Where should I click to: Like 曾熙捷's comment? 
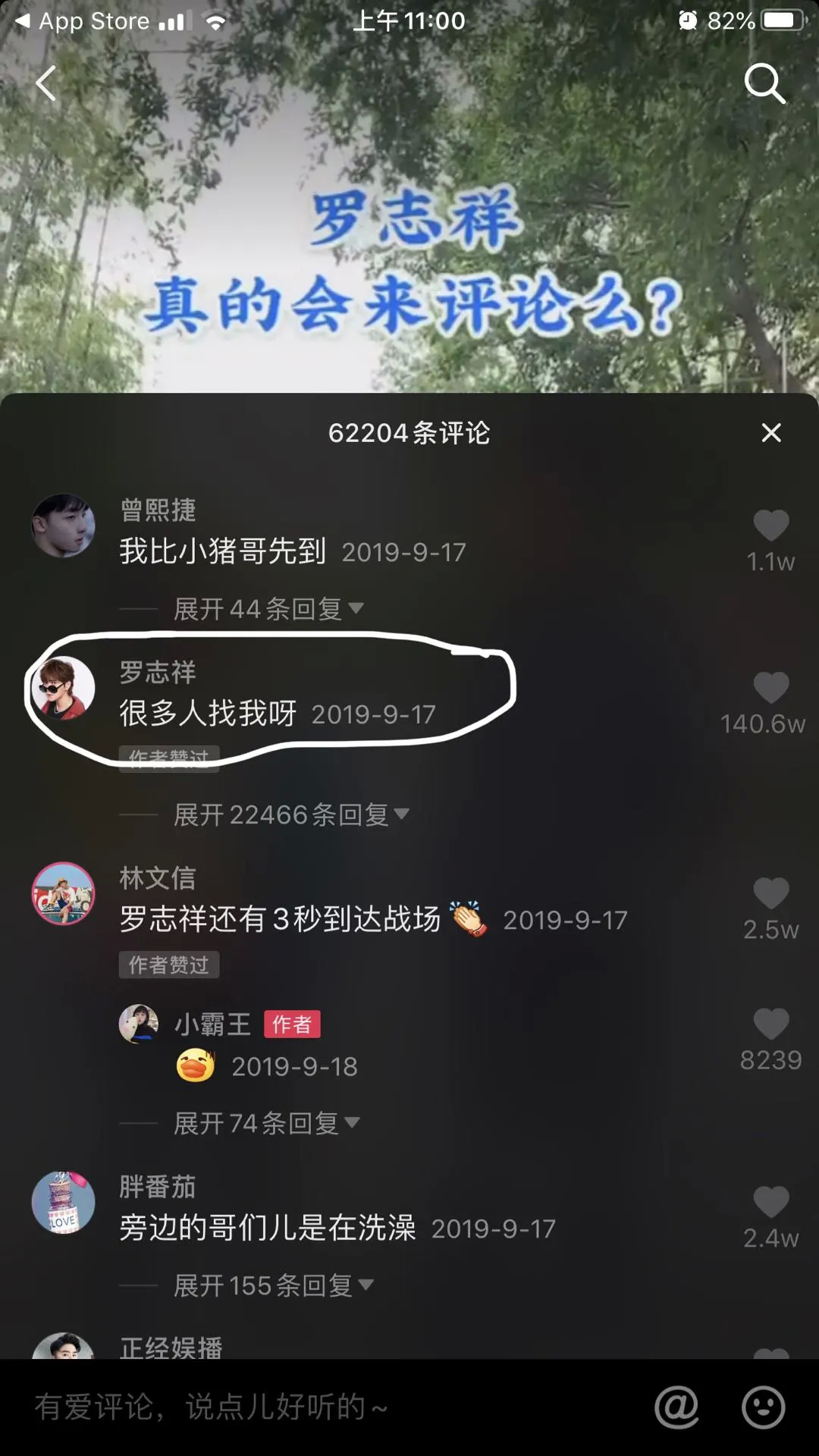point(770,526)
